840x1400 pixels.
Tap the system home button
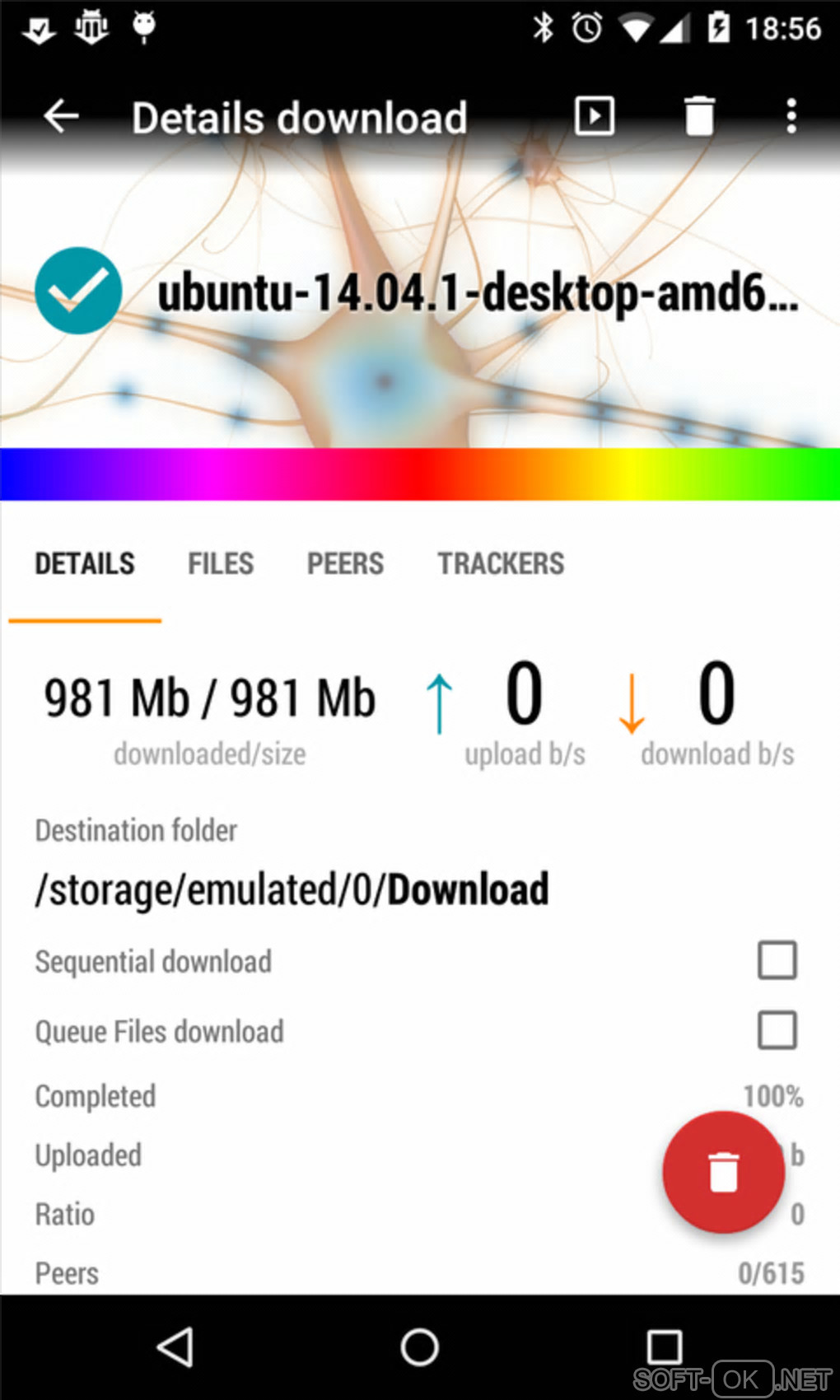(x=420, y=1348)
